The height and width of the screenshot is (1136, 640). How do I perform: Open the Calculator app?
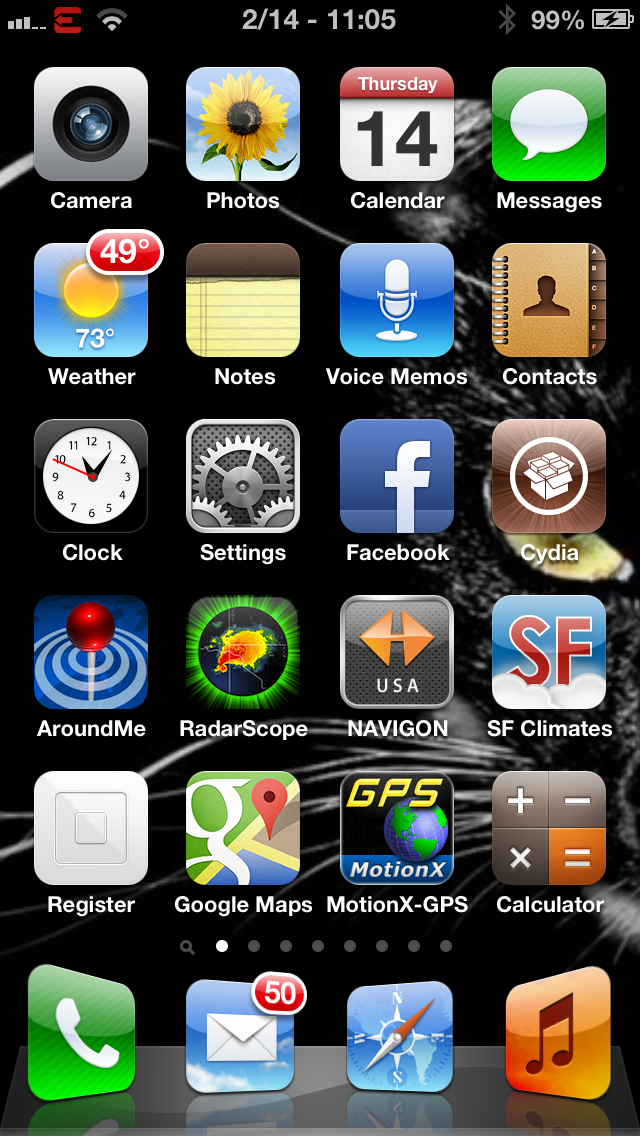(549, 828)
